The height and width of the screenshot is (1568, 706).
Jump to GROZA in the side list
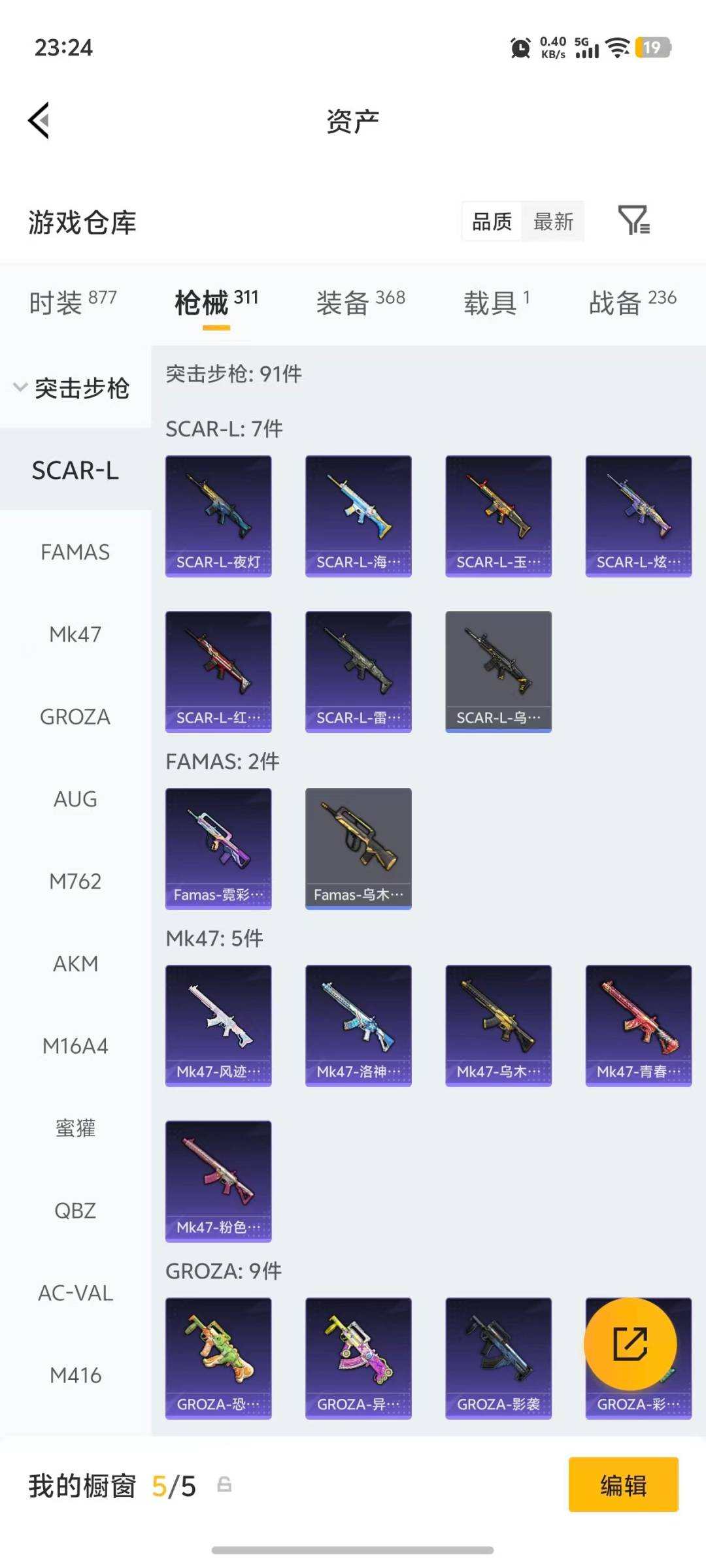click(x=75, y=717)
